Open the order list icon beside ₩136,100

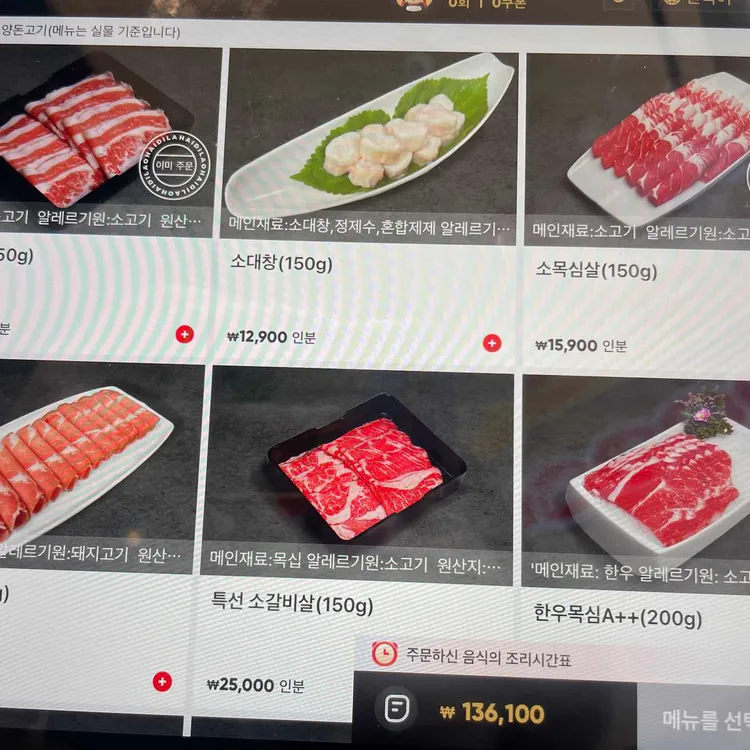coord(397,711)
